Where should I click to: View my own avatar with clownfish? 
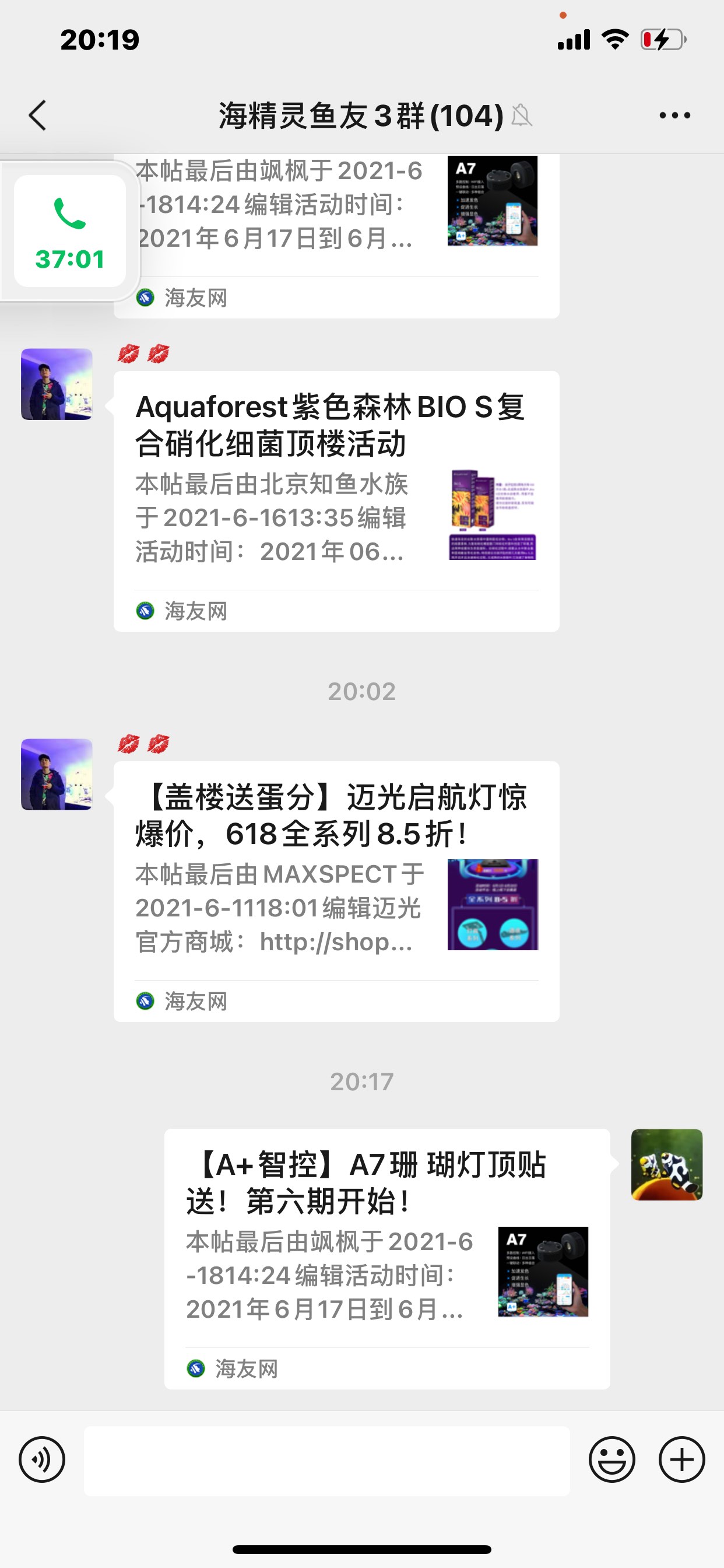pyautogui.click(x=667, y=1164)
